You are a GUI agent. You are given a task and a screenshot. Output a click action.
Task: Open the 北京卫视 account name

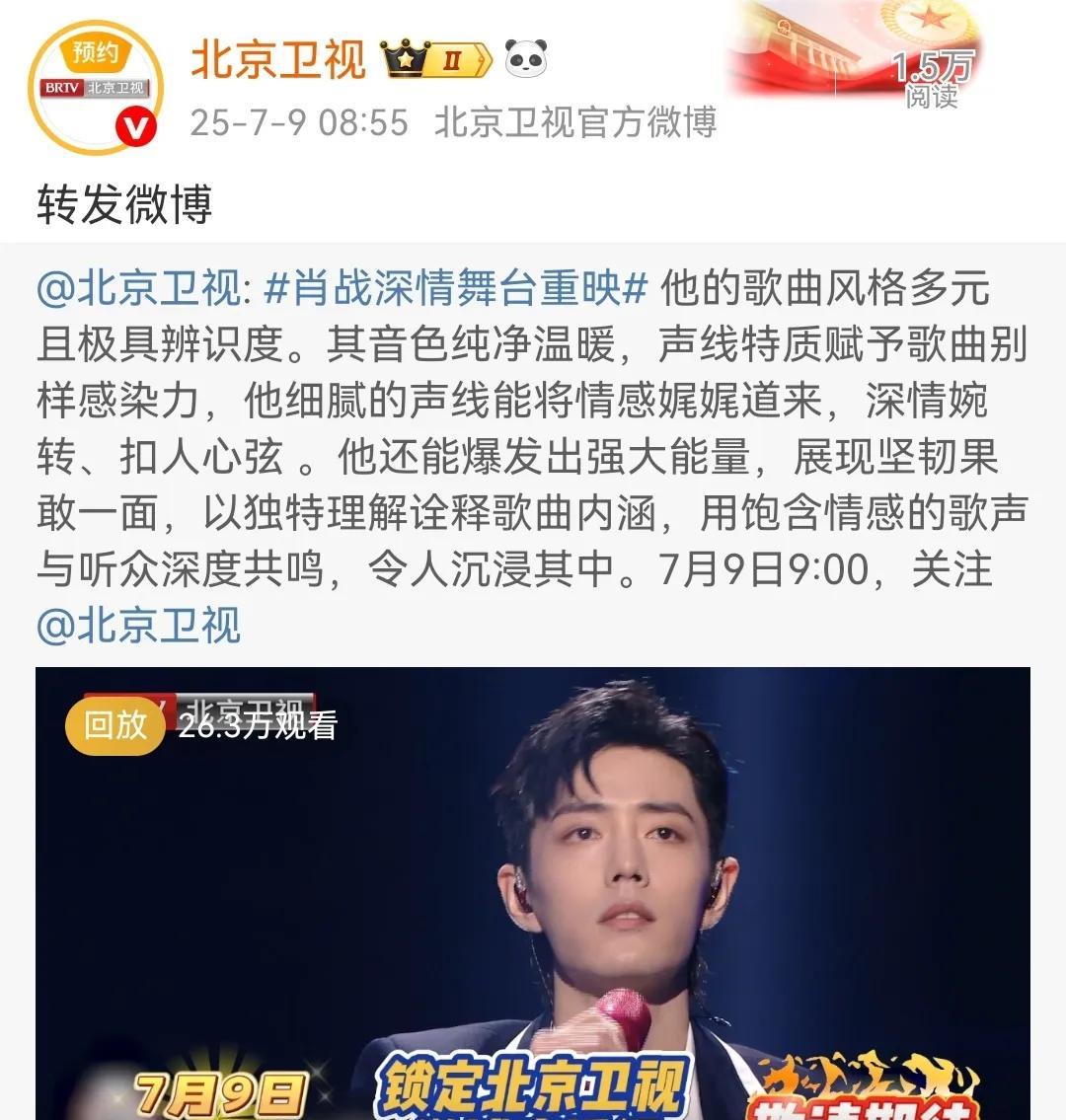coord(277,60)
